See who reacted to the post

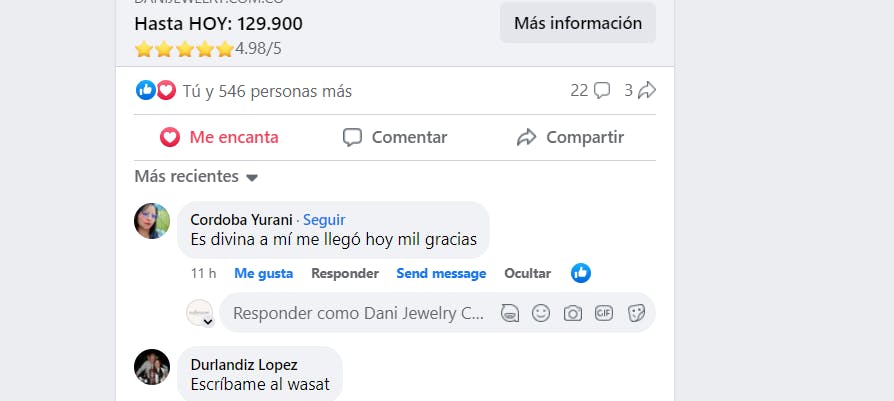click(x=266, y=91)
